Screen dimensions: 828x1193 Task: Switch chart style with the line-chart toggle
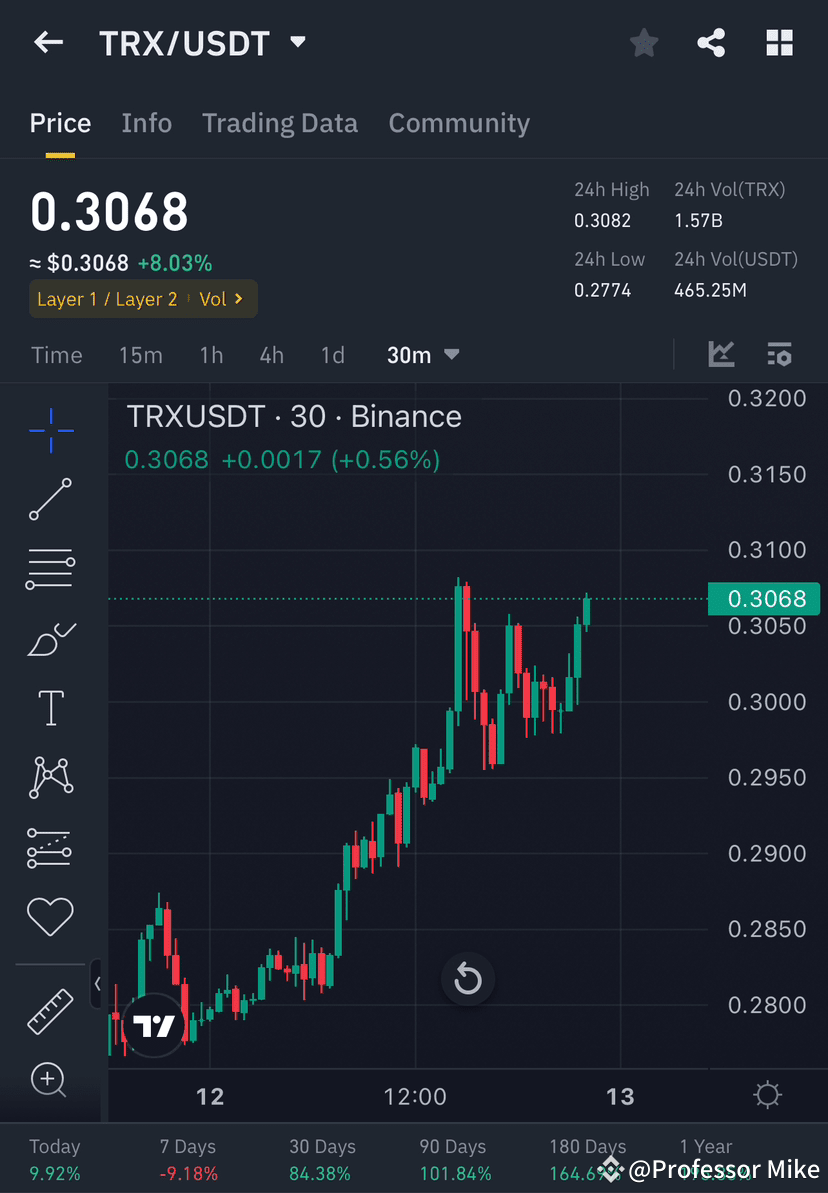(x=722, y=354)
